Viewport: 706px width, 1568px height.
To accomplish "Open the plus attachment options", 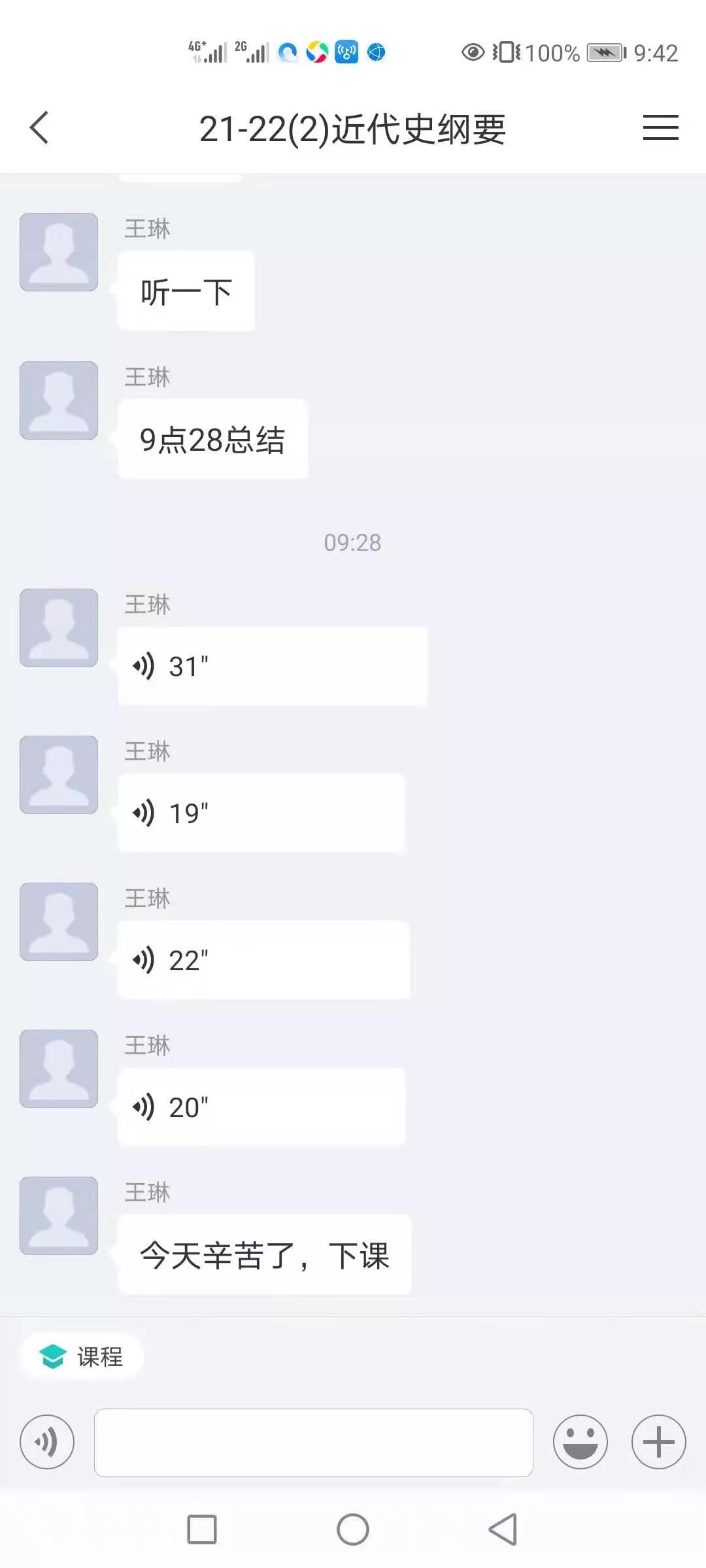I will tap(659, 1442).
